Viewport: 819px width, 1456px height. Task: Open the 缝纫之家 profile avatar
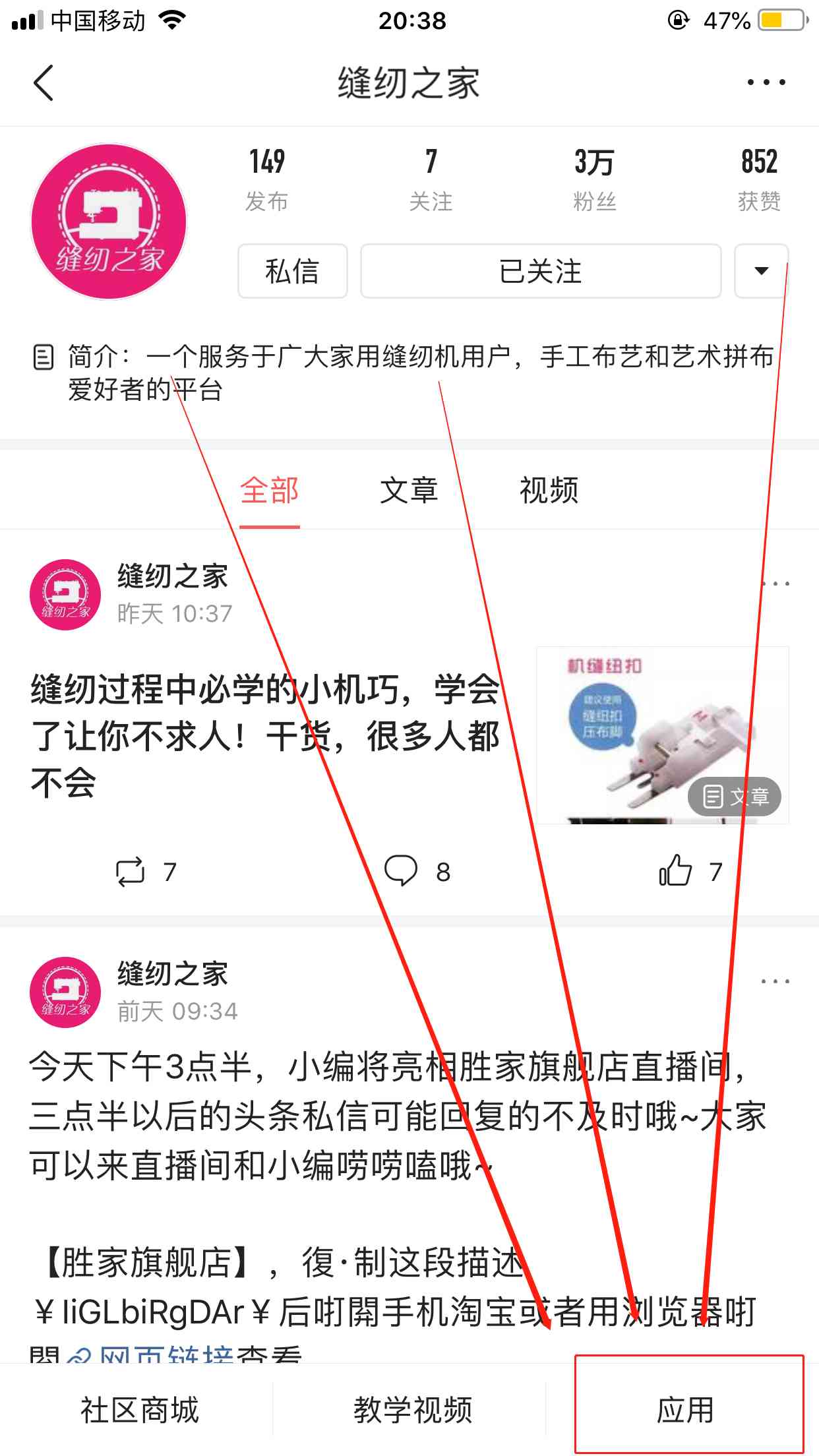pyautogui.click(x=109, y=222)
